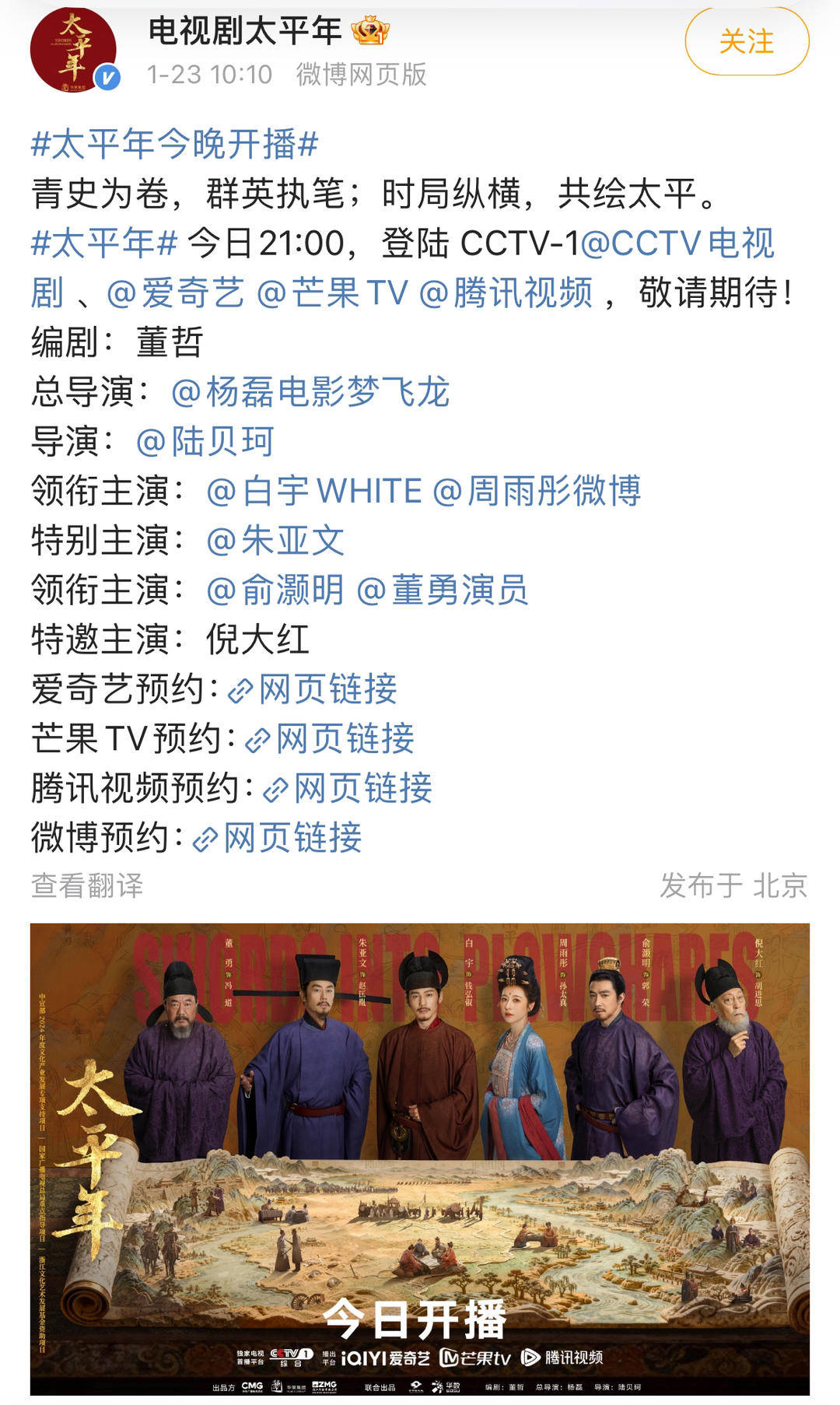Go to the @腾讯视频 mention
The width and height of the screenshot is (840, 1405).
pos(506,293)
